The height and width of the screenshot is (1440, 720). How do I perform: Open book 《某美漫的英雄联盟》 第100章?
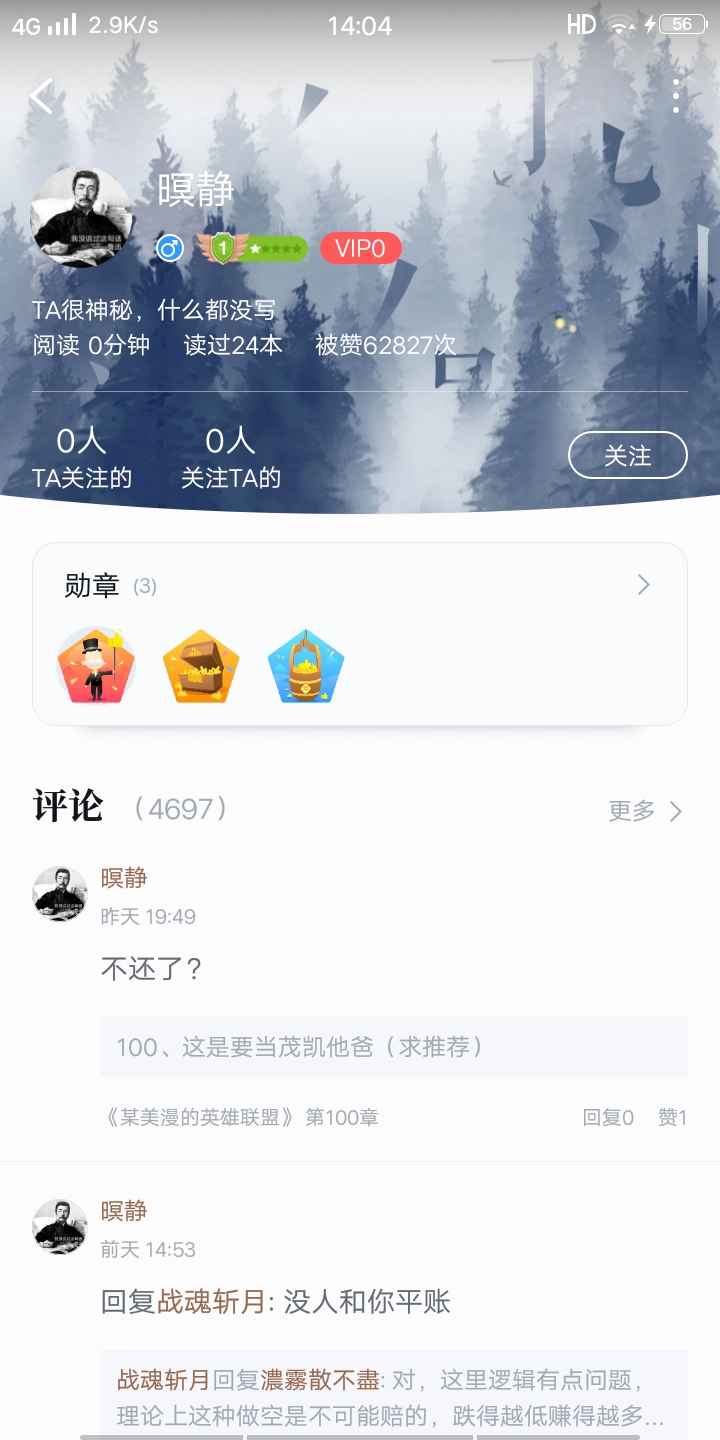[x=240, y=1117]
